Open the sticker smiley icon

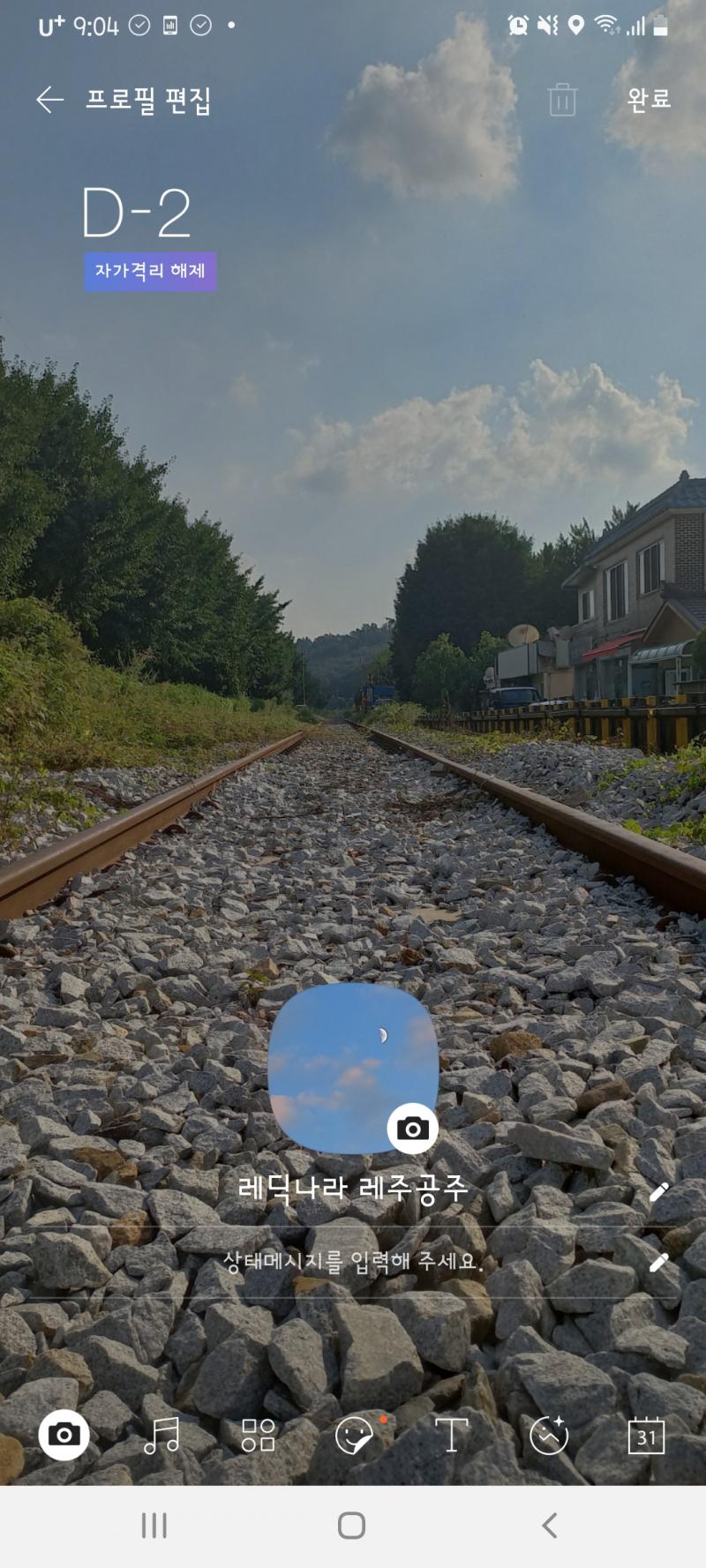coord(356,1435)
